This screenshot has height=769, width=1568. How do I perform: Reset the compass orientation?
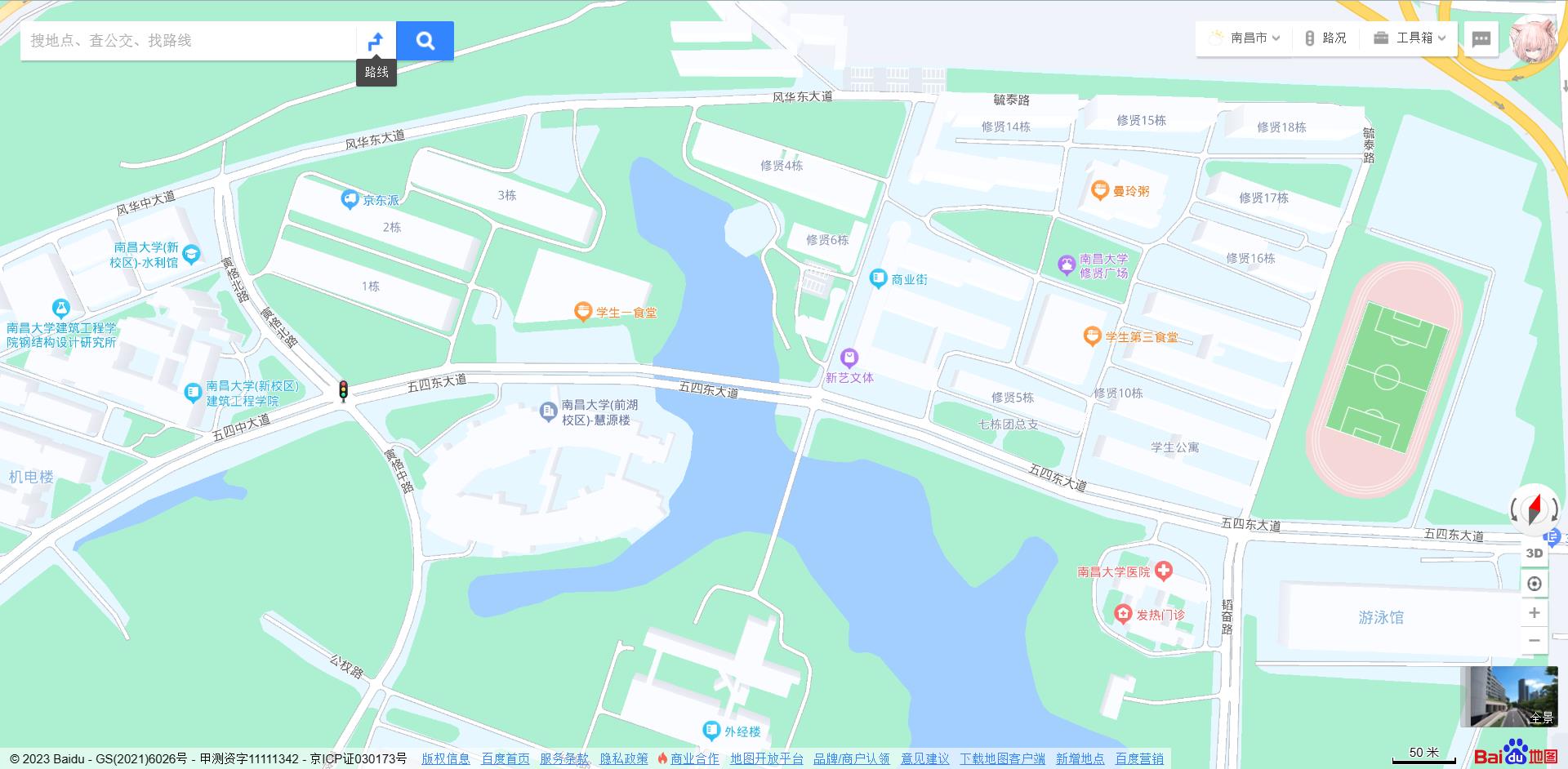(x=1534, y=509)
